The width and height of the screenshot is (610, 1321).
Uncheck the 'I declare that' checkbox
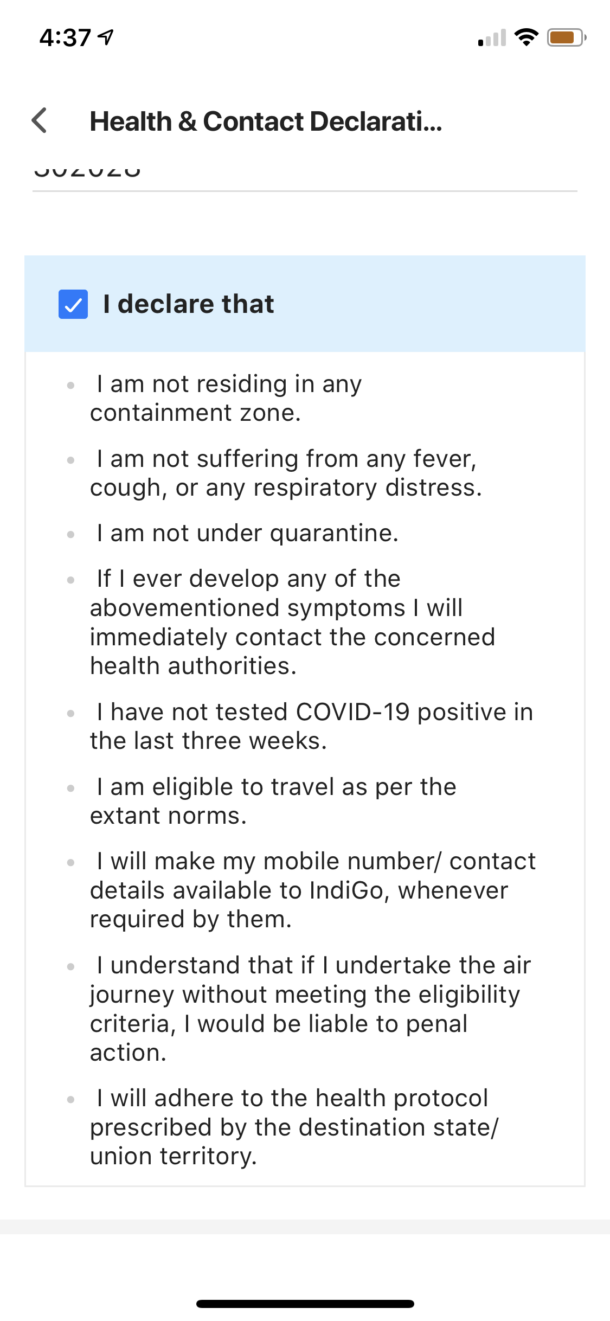(74, 305)
